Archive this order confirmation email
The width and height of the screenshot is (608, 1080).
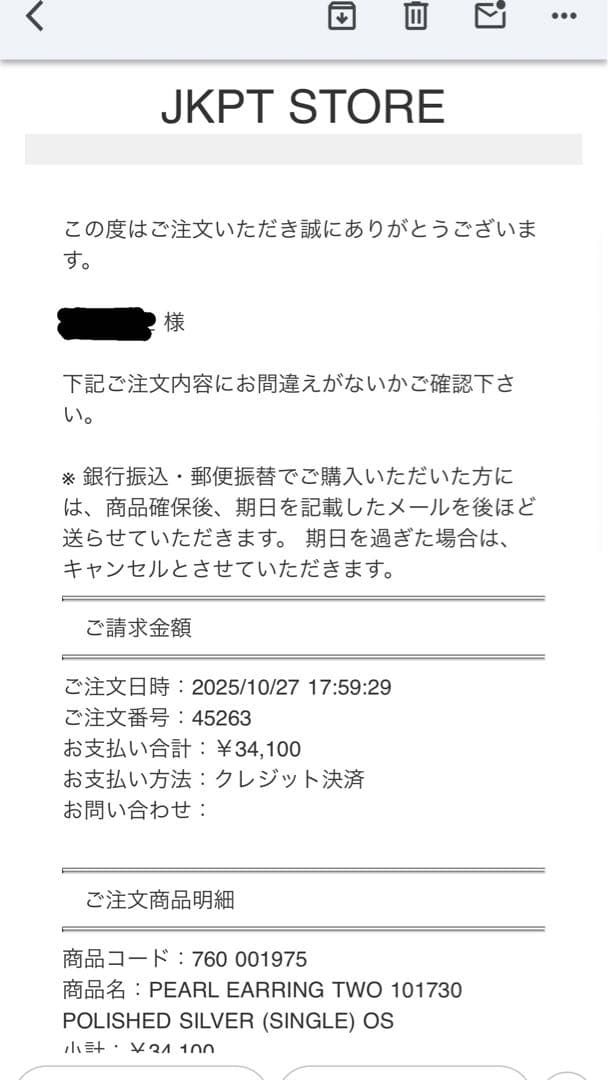(x=342, y=16)
